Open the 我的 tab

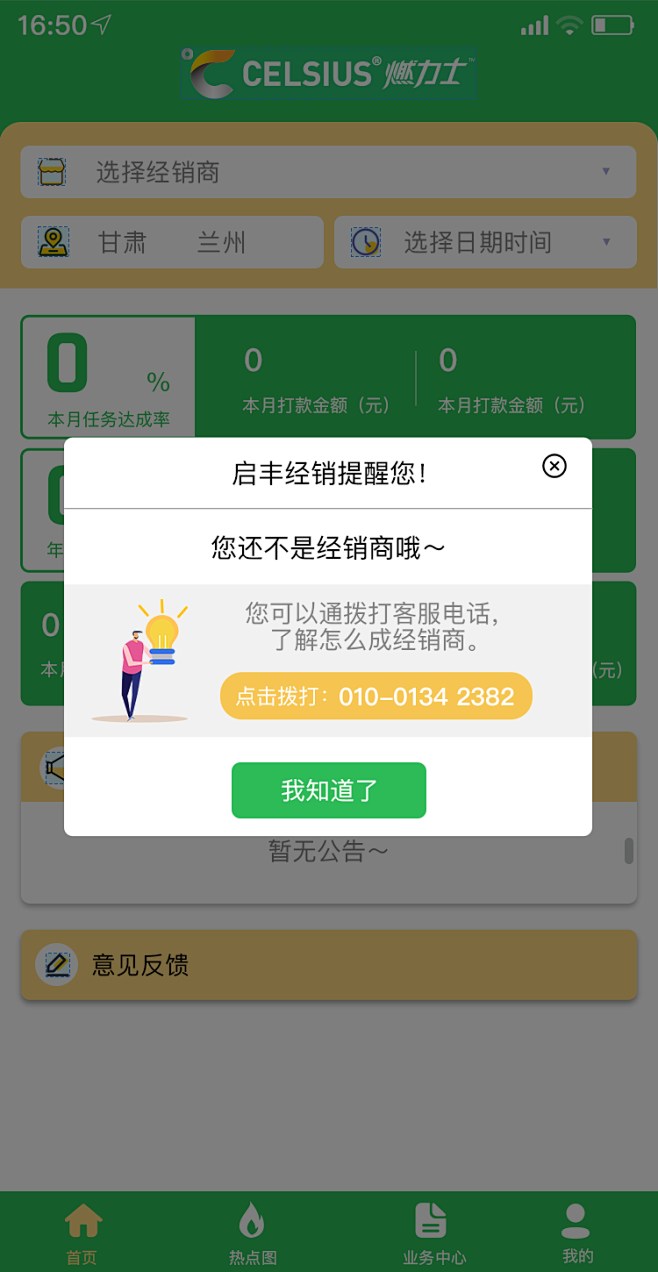[577, 1233]
